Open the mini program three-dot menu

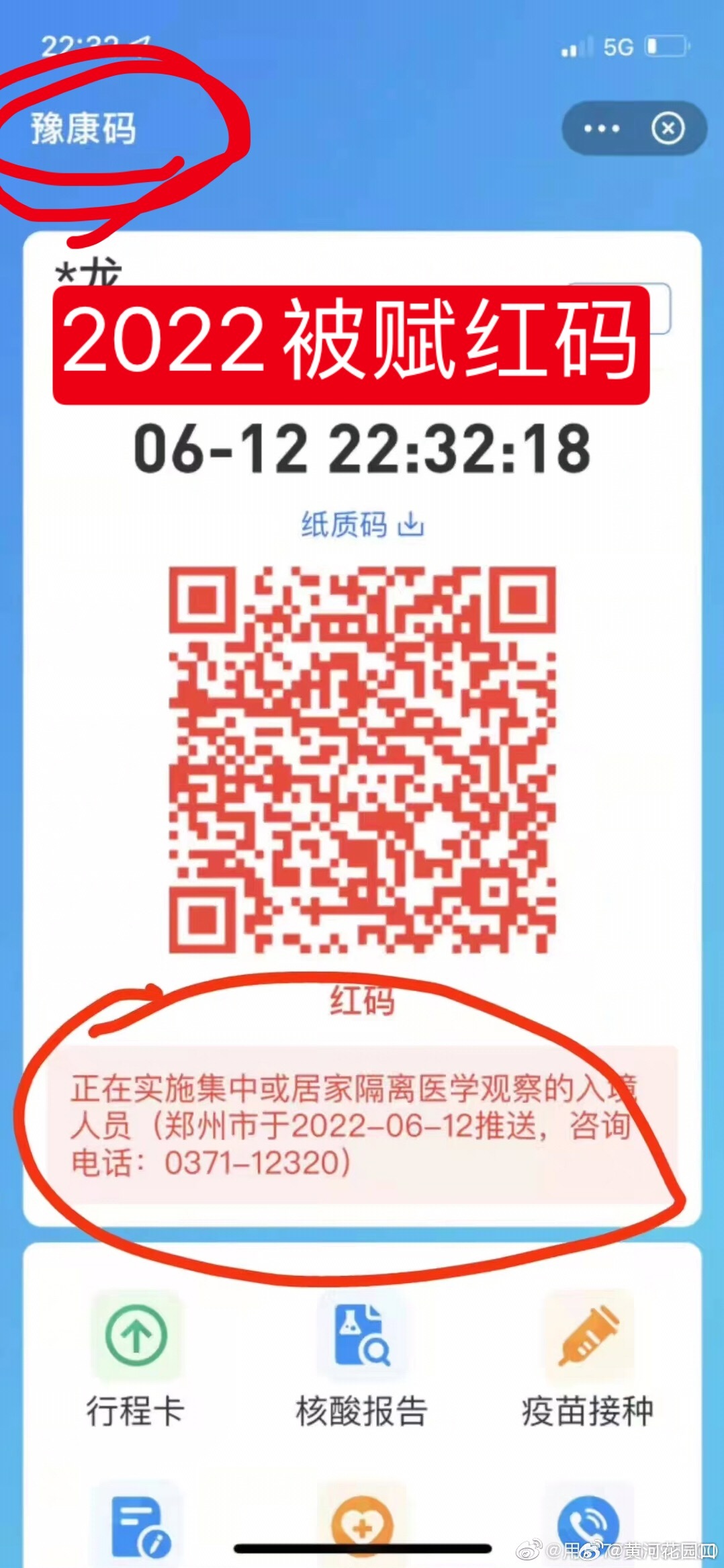[601, 128]
